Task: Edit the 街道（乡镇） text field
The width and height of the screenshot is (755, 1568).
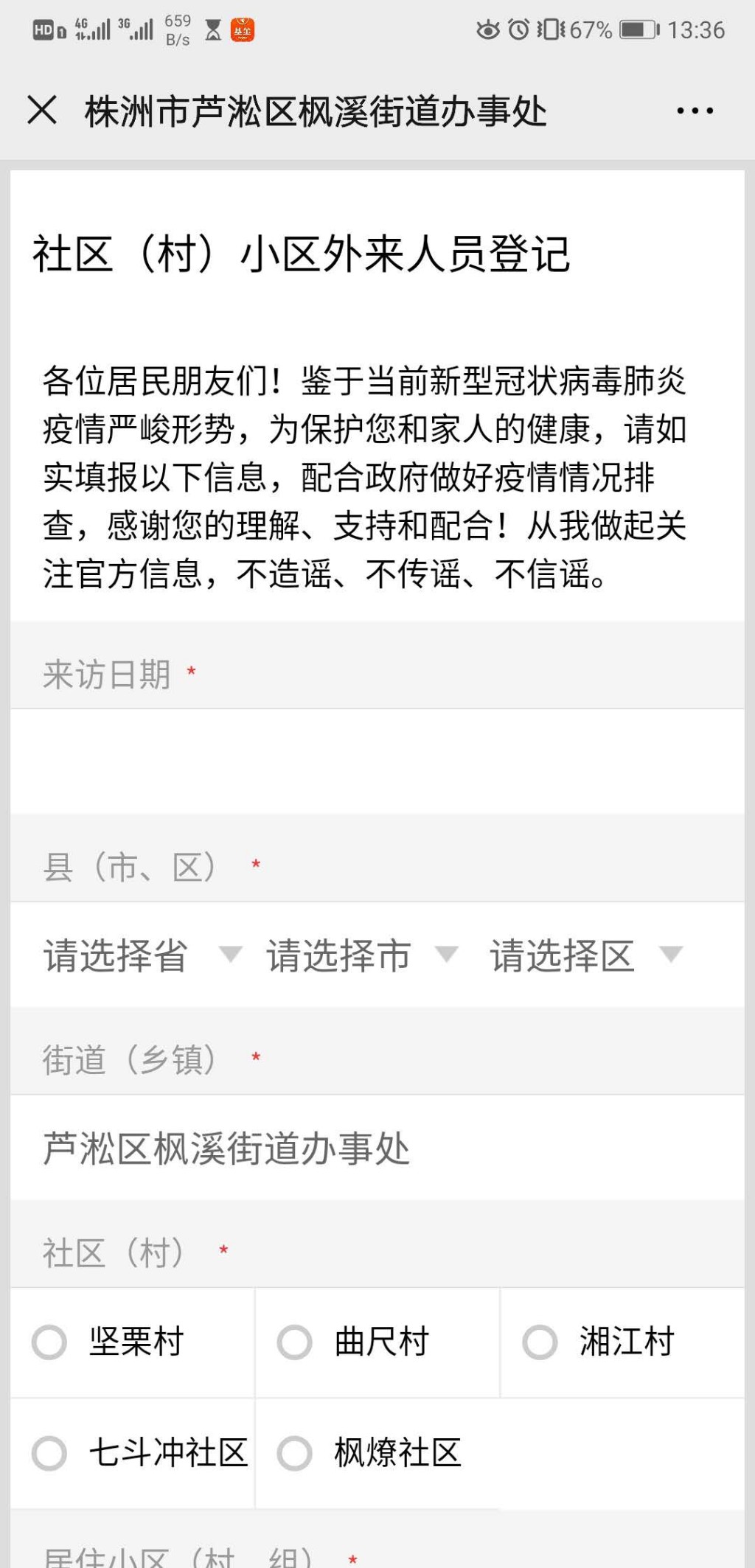Action: [x=377, y=1149]
